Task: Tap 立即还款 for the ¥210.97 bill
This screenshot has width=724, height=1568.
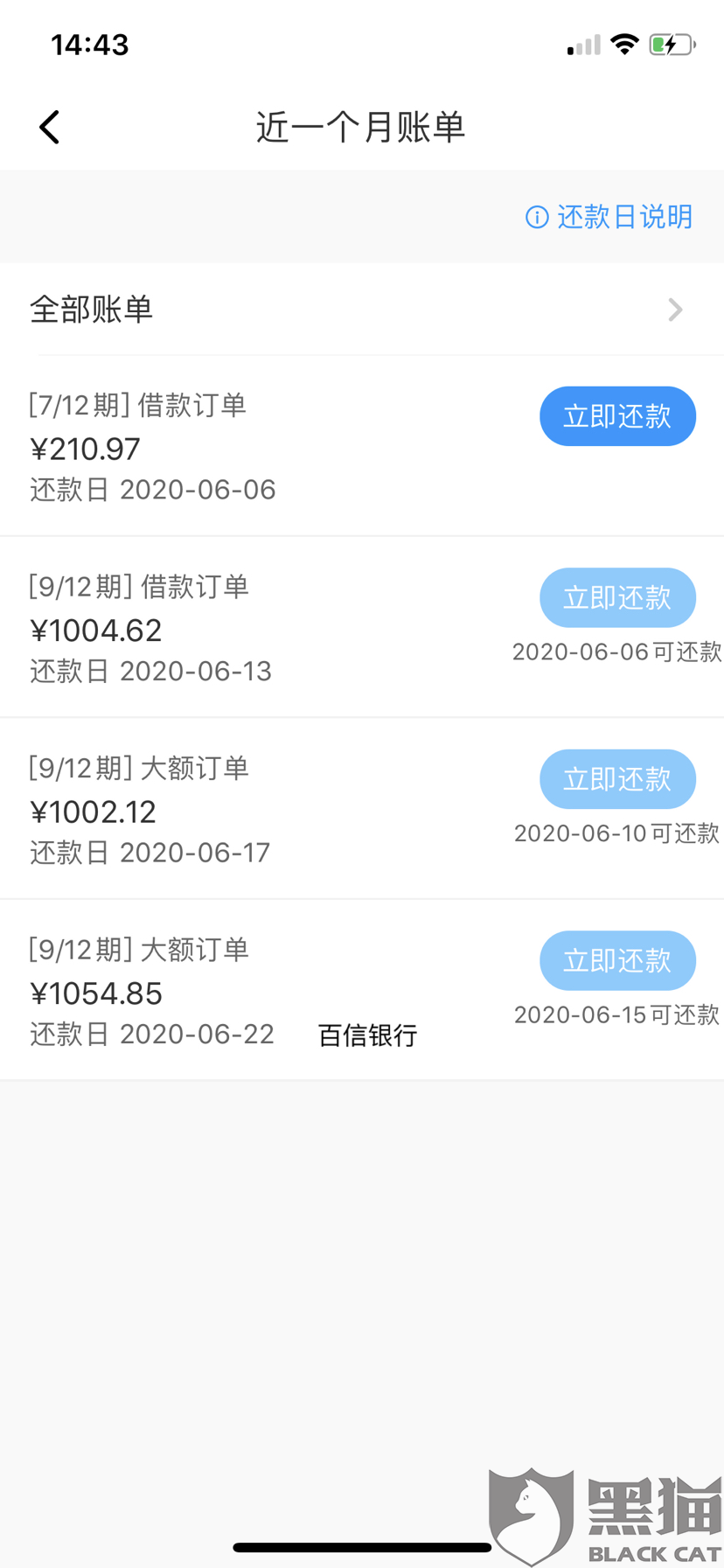Action: 617,416
